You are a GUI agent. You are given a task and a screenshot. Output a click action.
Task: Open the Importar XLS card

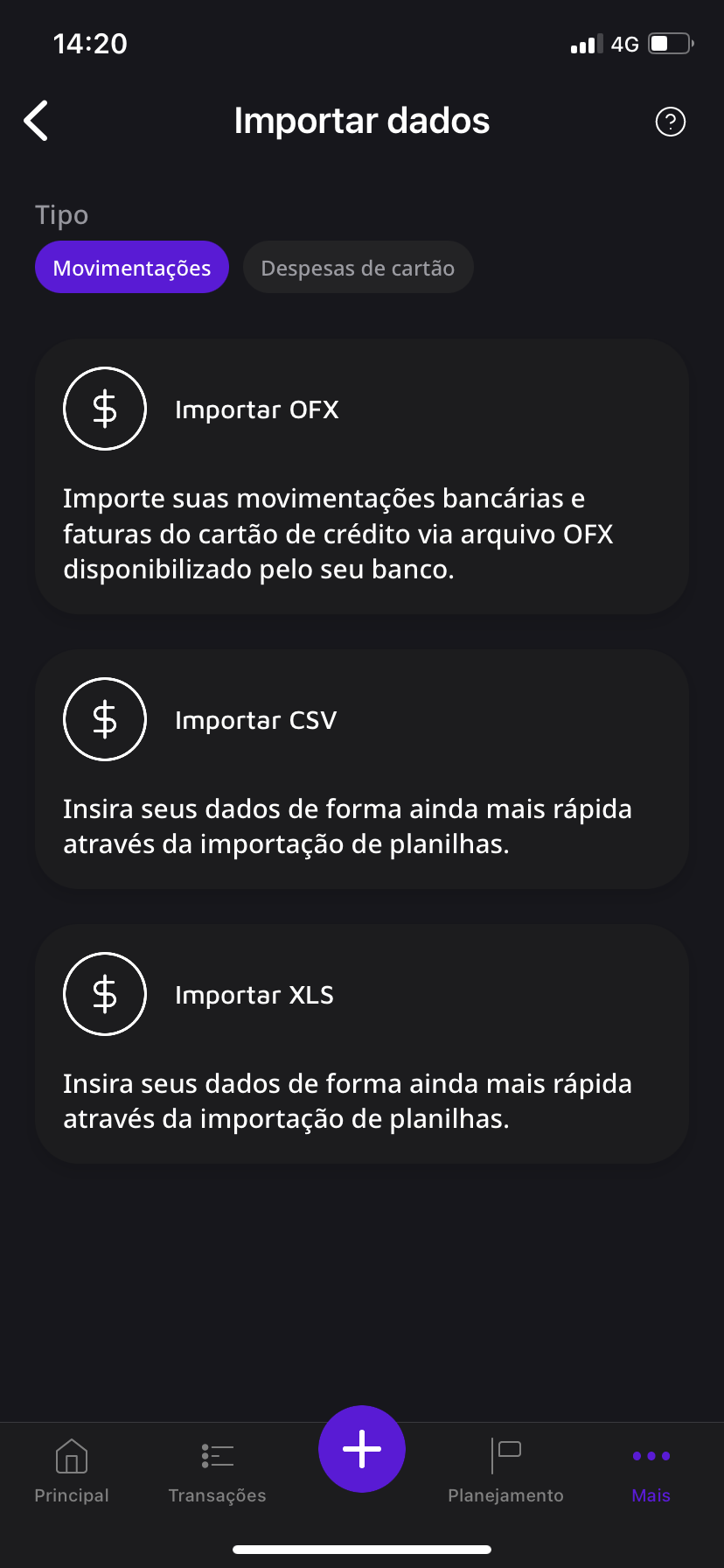click(362, 1044)
